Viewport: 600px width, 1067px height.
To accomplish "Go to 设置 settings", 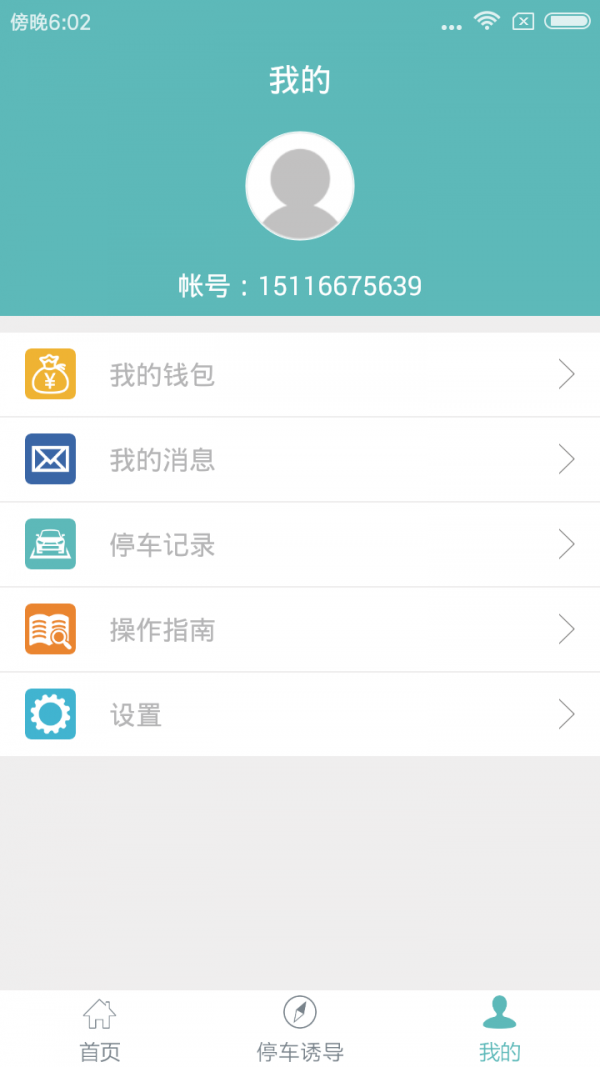I will point(300,715).
